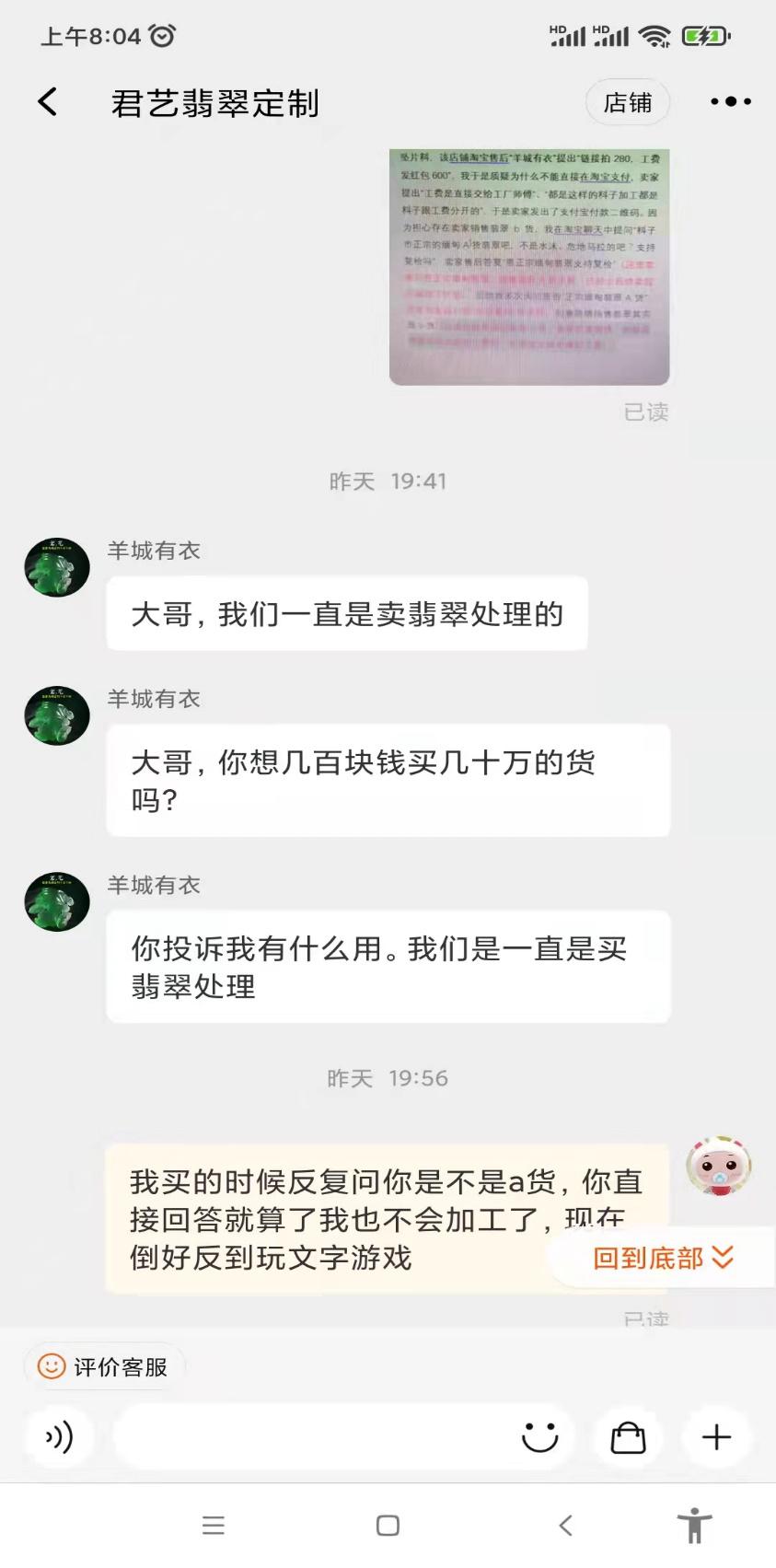The width and height of the screenshot is (776, 1568).
Task: Select the message bubble starting with 大哥，我们一直是卖翡翠处理的
Action: click(347, 612)
